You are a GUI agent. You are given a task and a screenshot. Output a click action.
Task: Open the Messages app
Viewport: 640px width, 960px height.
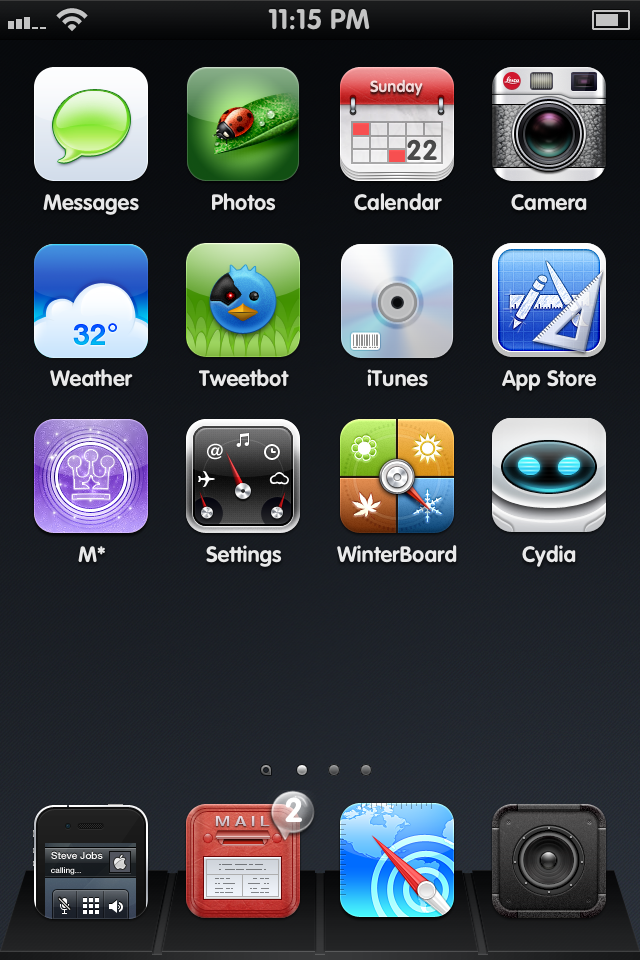[91, 124]
